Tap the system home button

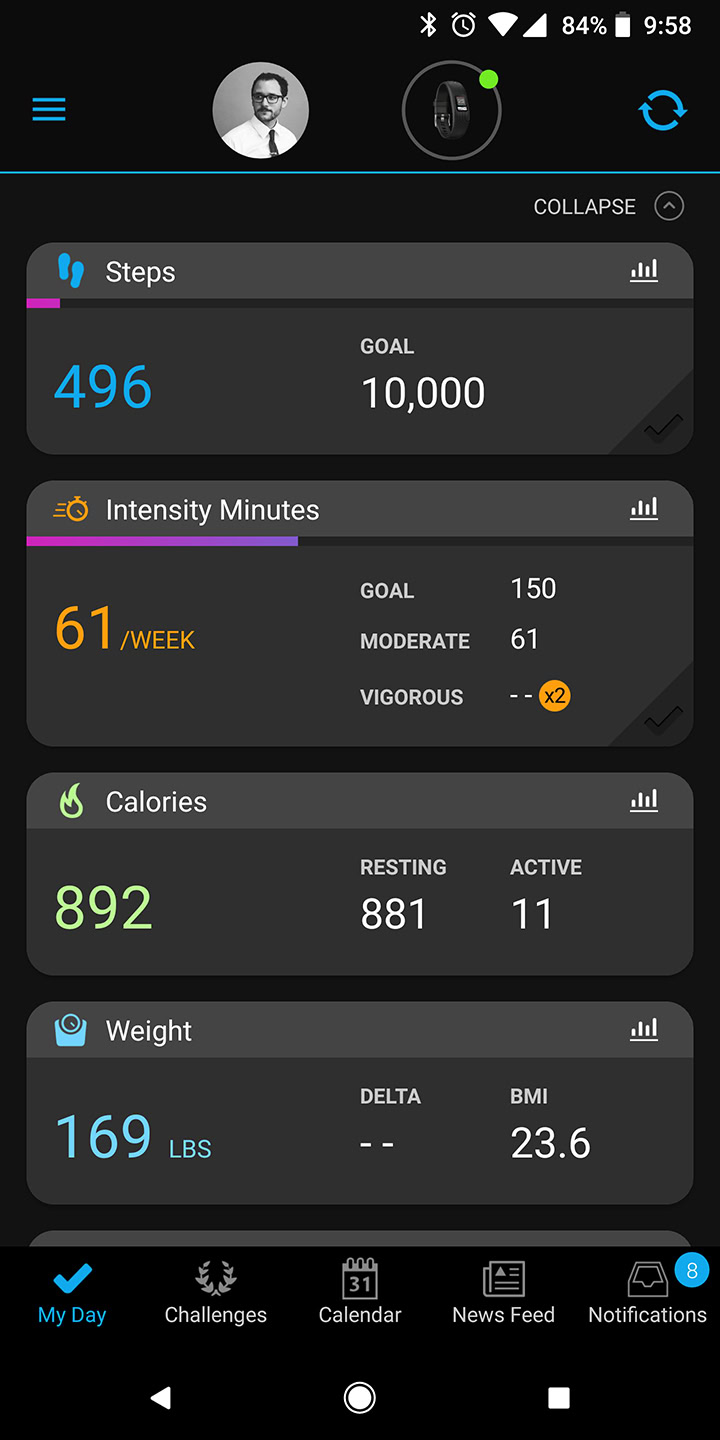point(360,1397)
